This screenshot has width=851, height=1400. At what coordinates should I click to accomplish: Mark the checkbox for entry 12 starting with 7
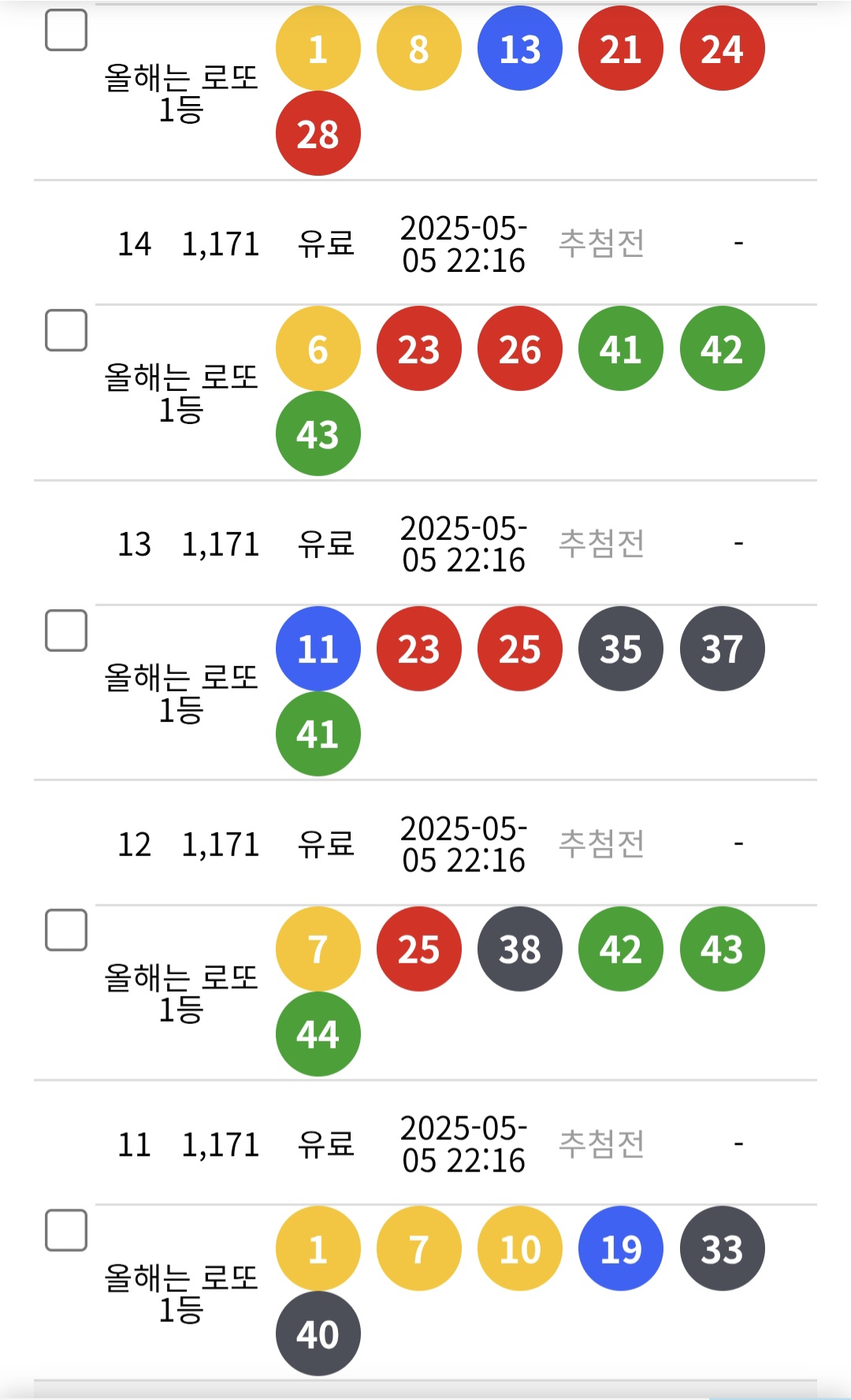tap(66, 930)
